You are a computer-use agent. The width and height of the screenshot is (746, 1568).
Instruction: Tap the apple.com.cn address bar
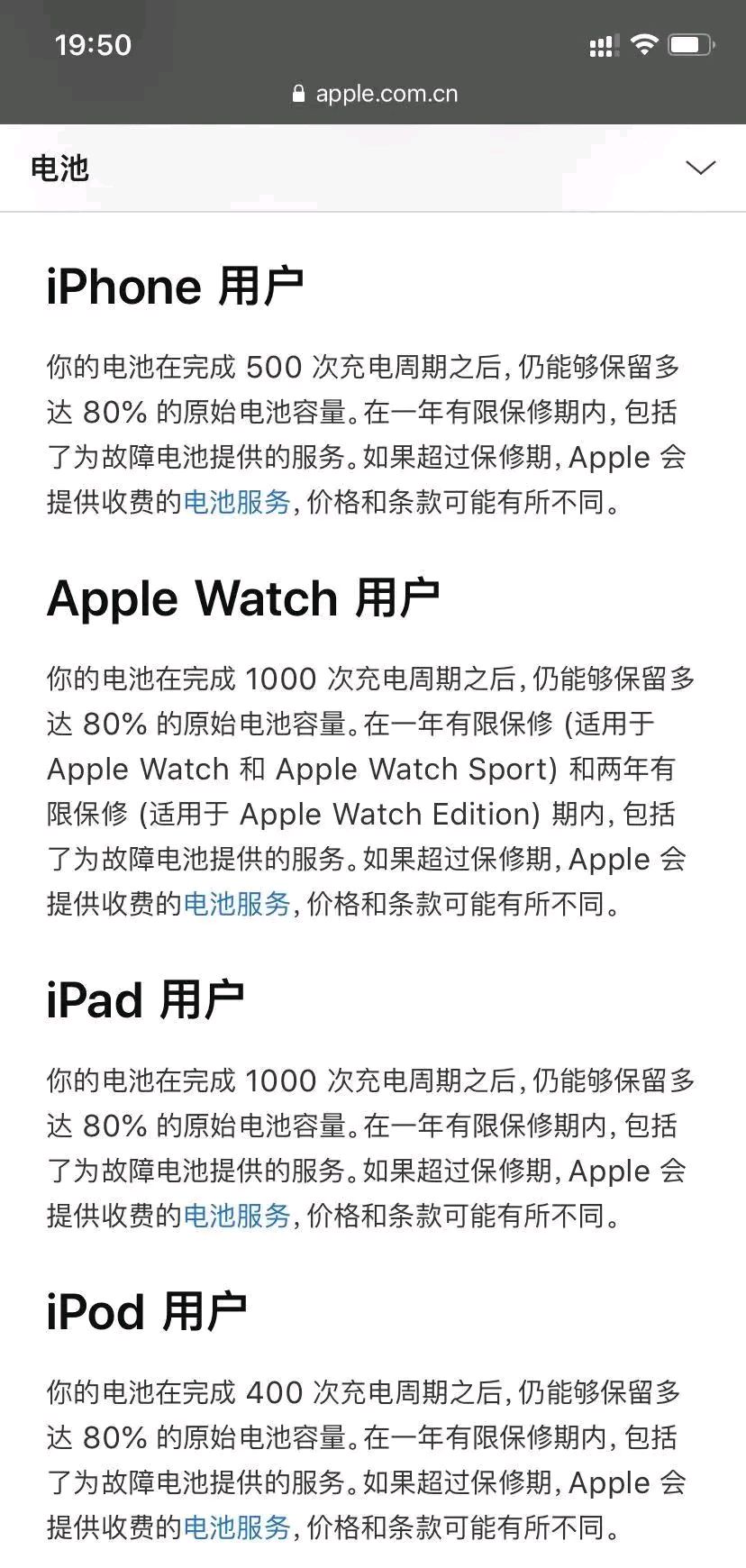[375, 94]
